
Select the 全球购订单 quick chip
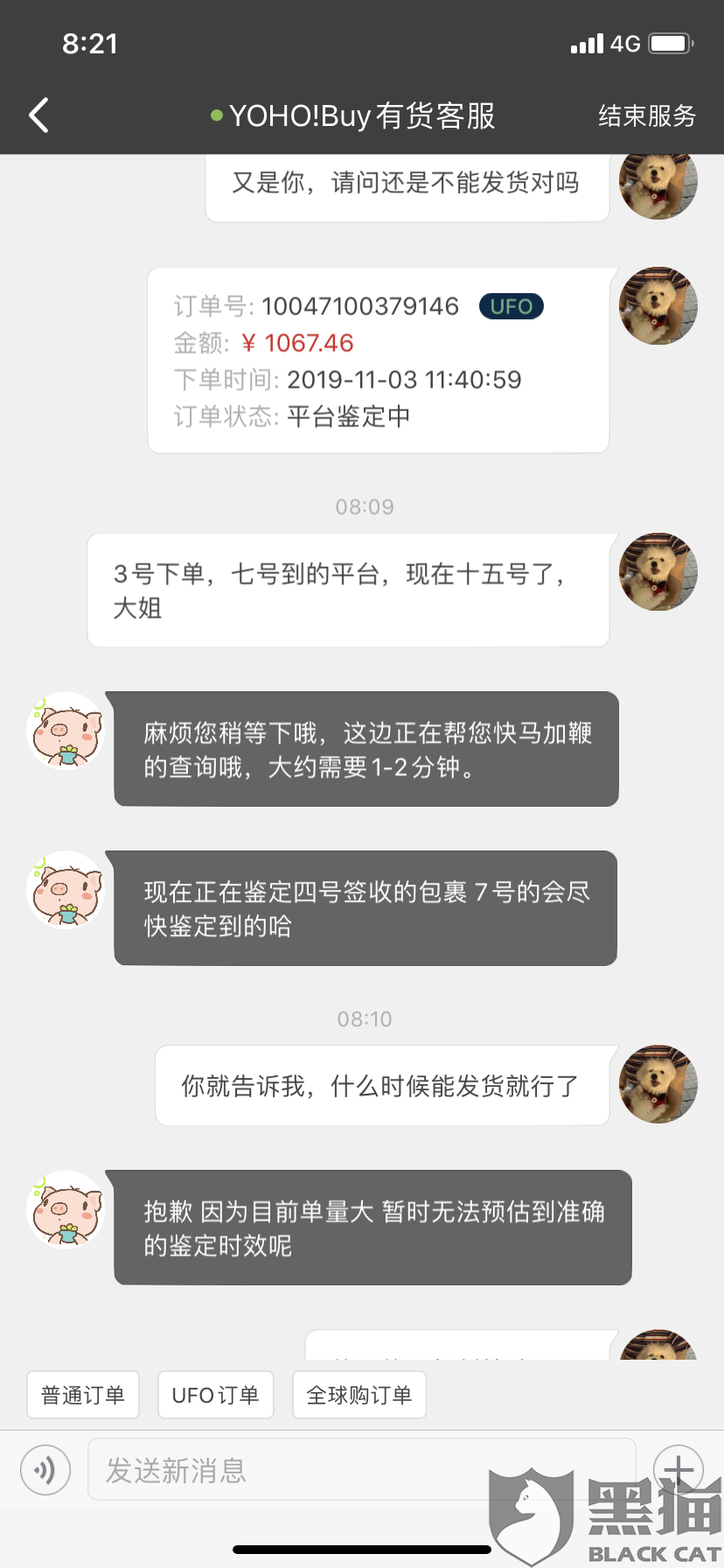(359, 1395)
